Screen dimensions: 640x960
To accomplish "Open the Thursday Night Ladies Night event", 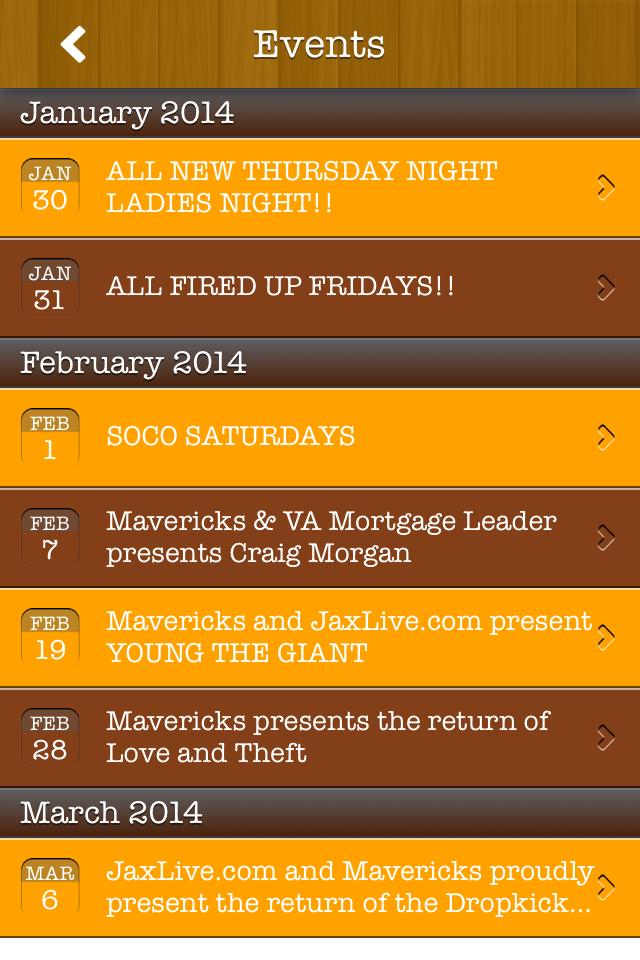I will pos(320,188).
